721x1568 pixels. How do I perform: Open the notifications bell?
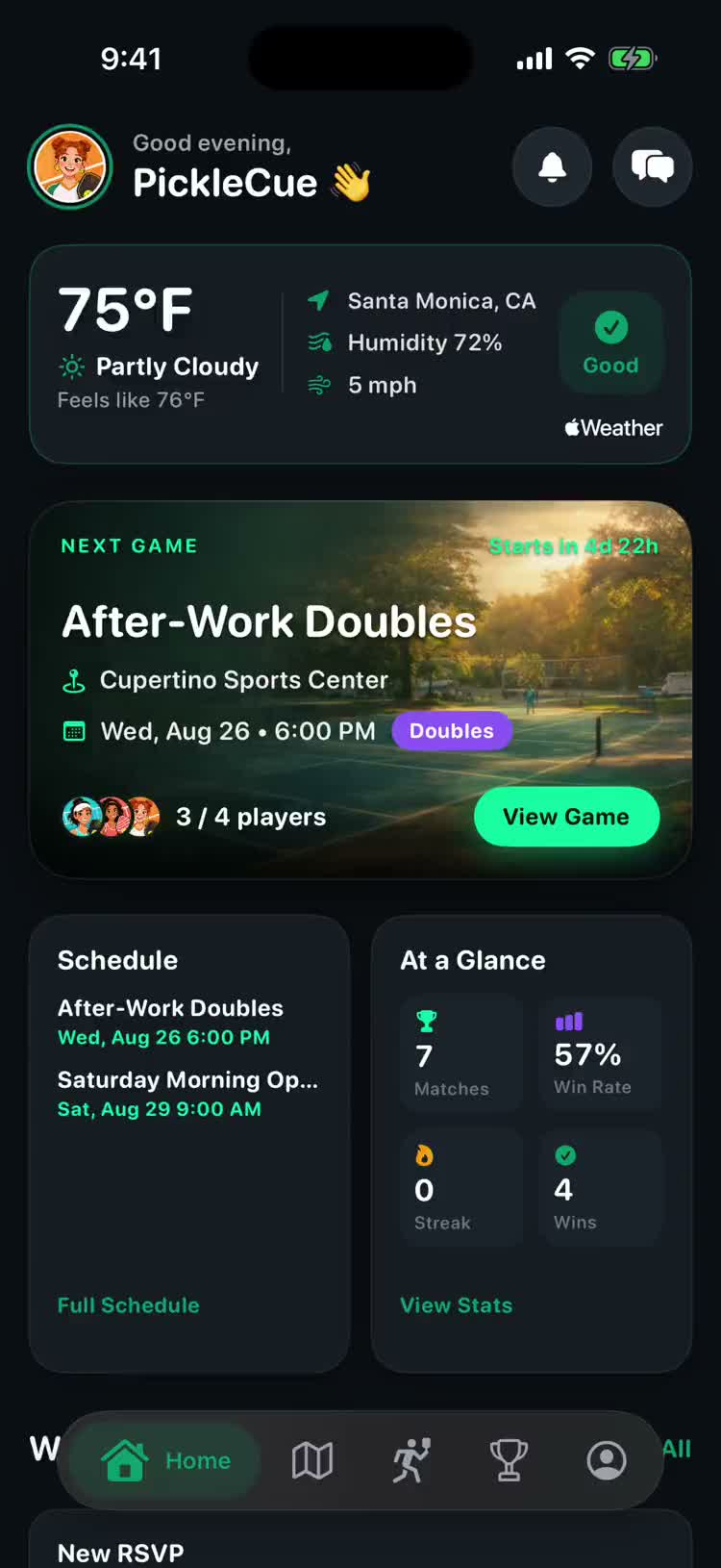pyautogui.click(x=552, y=167)
